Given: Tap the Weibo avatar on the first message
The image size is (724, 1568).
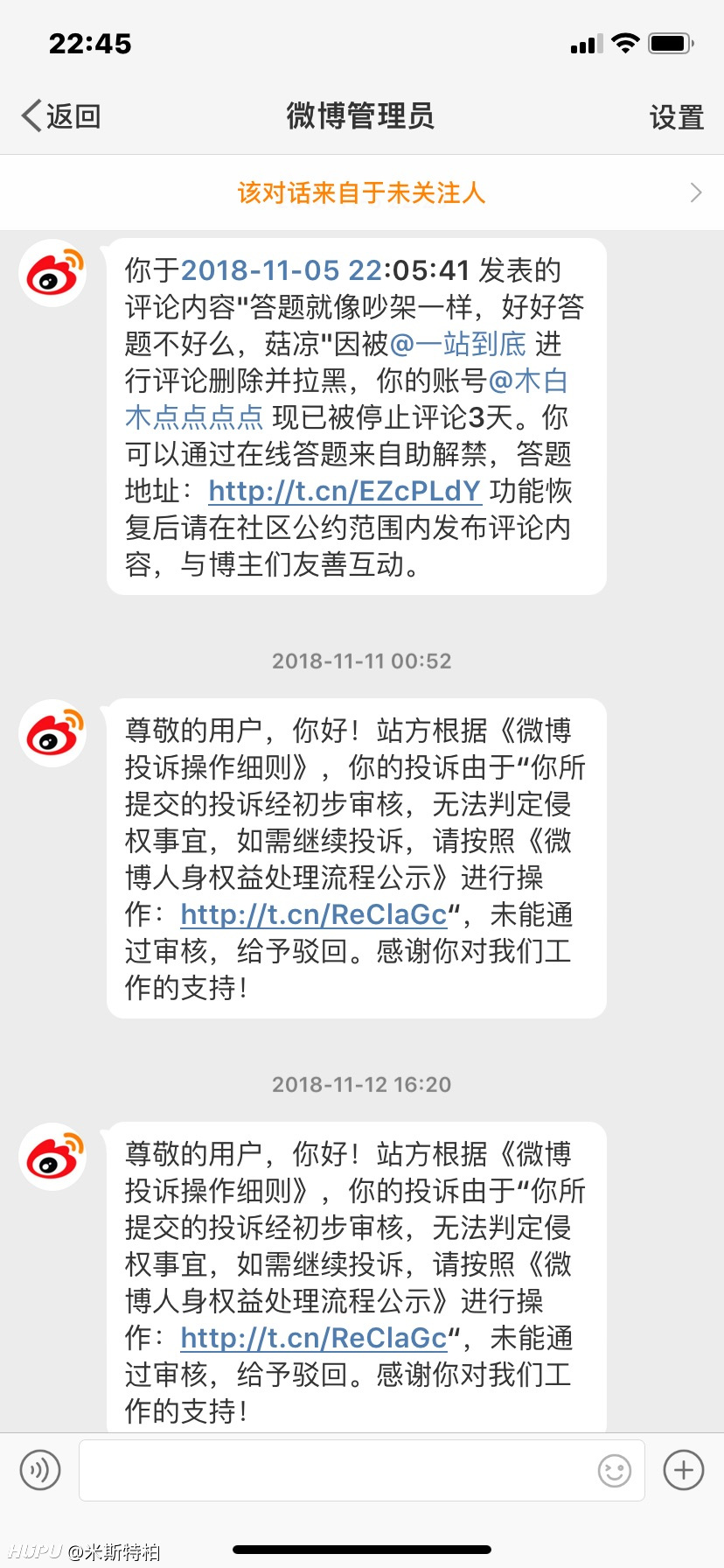Looking at the screenshot, I should tap(52, 274).
